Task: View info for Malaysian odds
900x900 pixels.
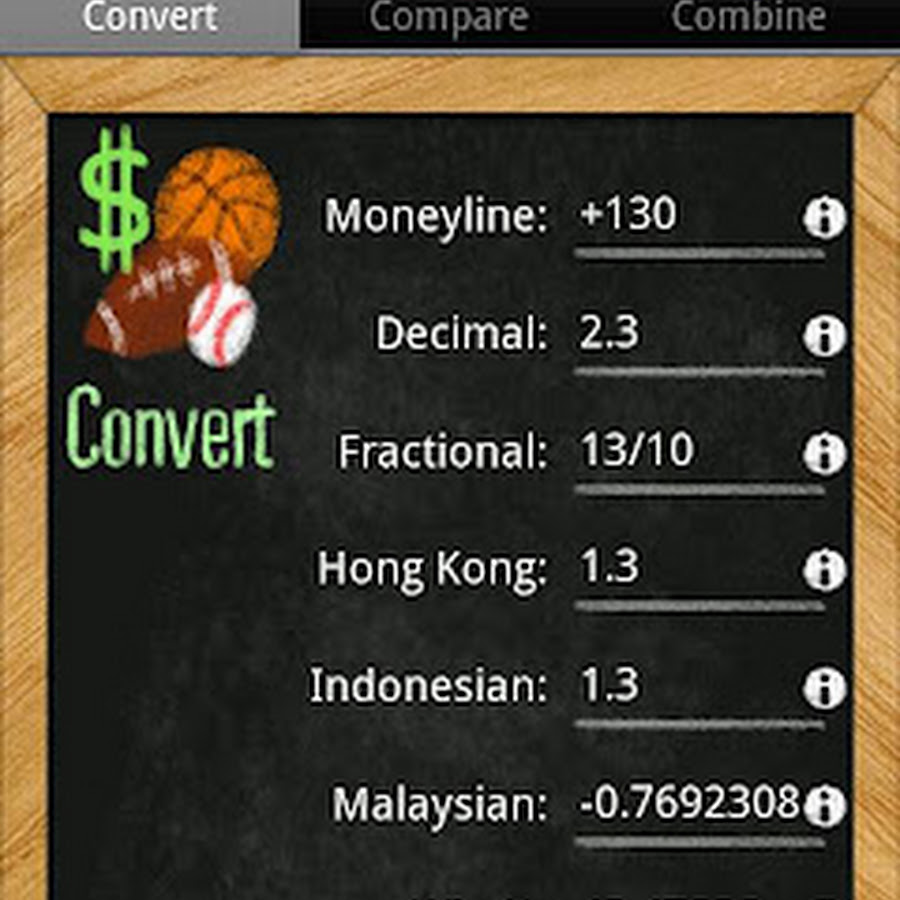Action: pos(825,805)
